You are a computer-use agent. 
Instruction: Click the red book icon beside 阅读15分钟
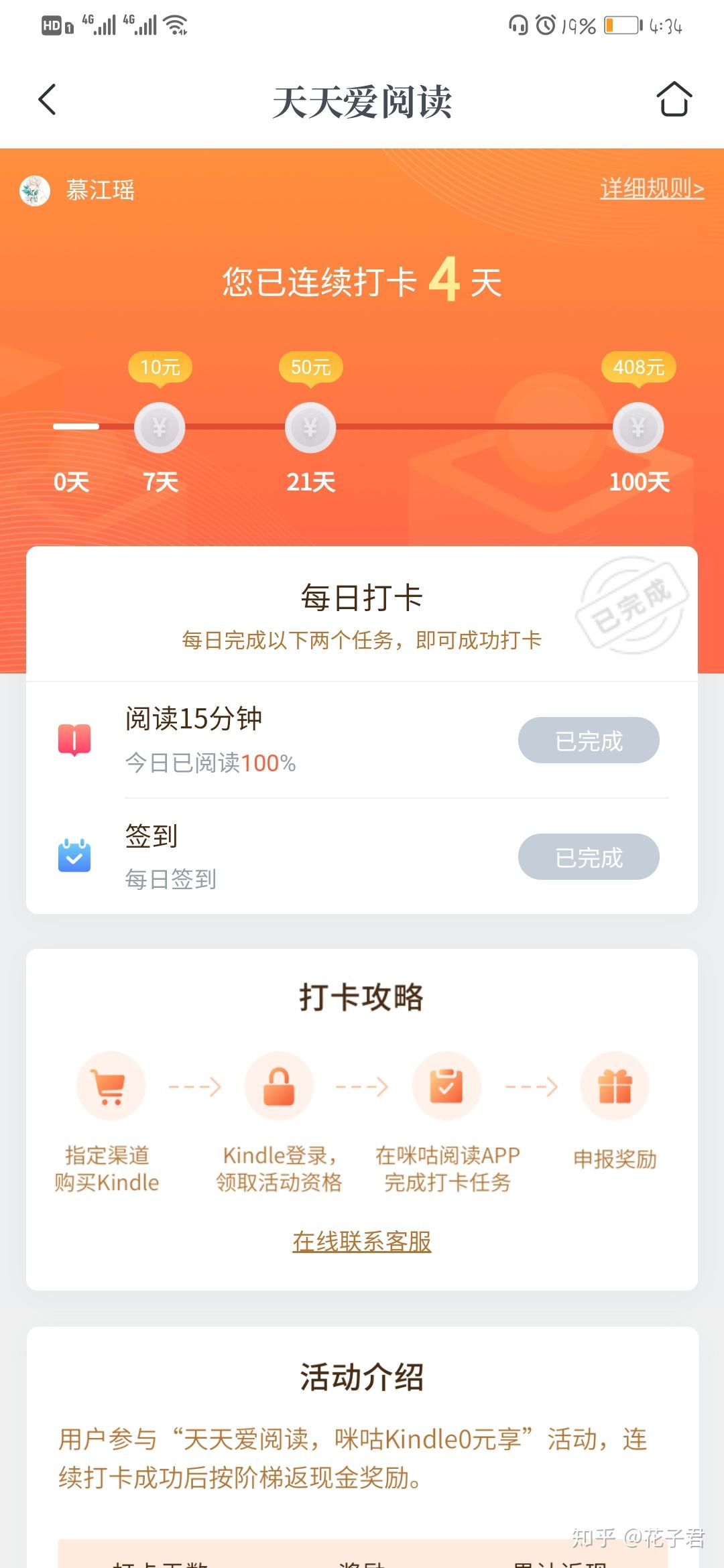tap(75, 740)
